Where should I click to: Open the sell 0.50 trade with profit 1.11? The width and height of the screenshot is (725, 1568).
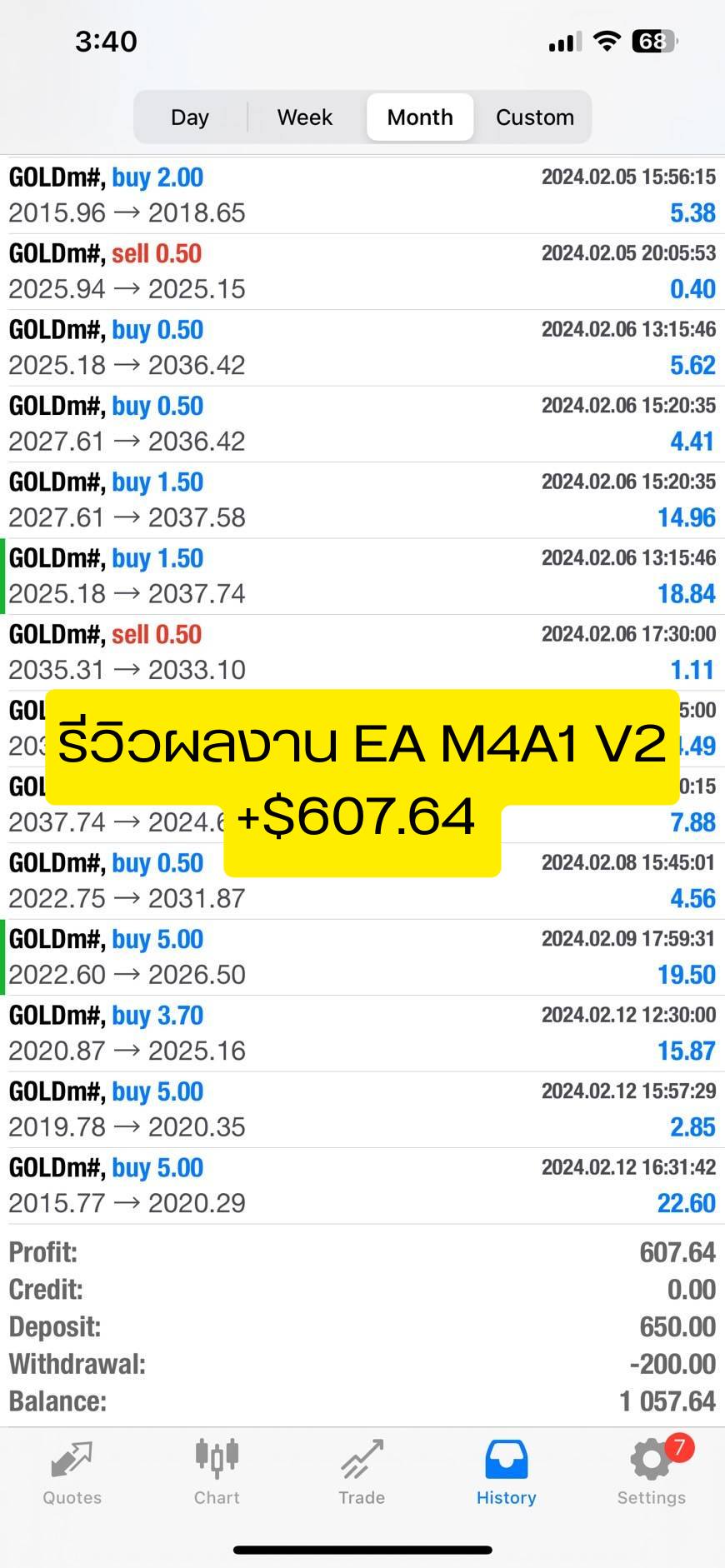[x=362, y=652]
